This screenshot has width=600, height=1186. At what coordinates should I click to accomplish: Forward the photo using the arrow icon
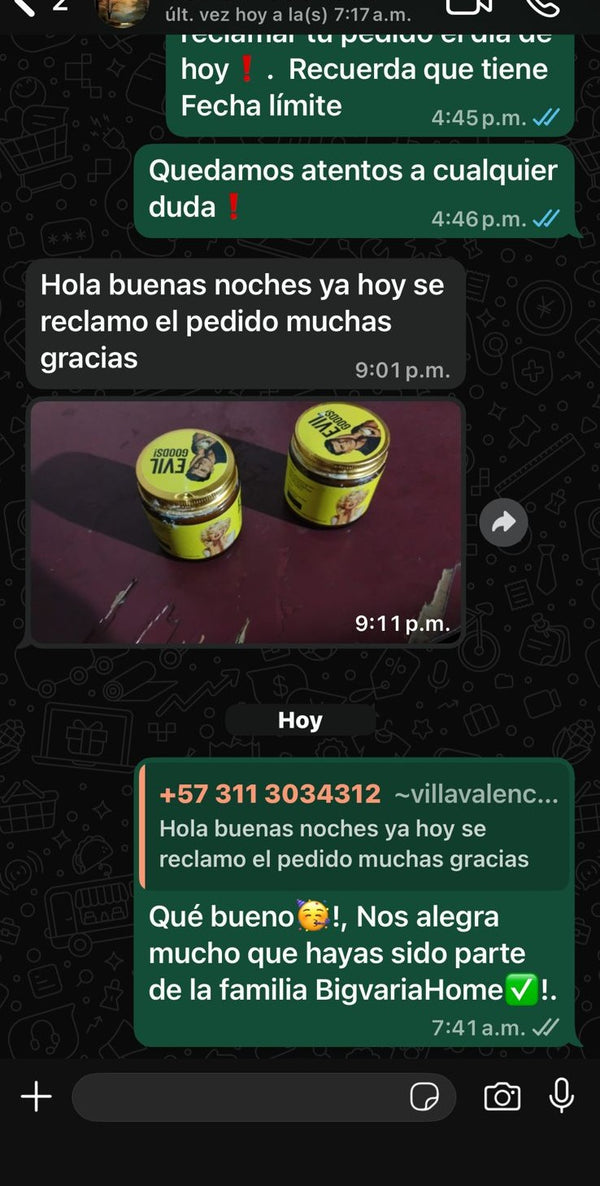[x=504, y=522]
